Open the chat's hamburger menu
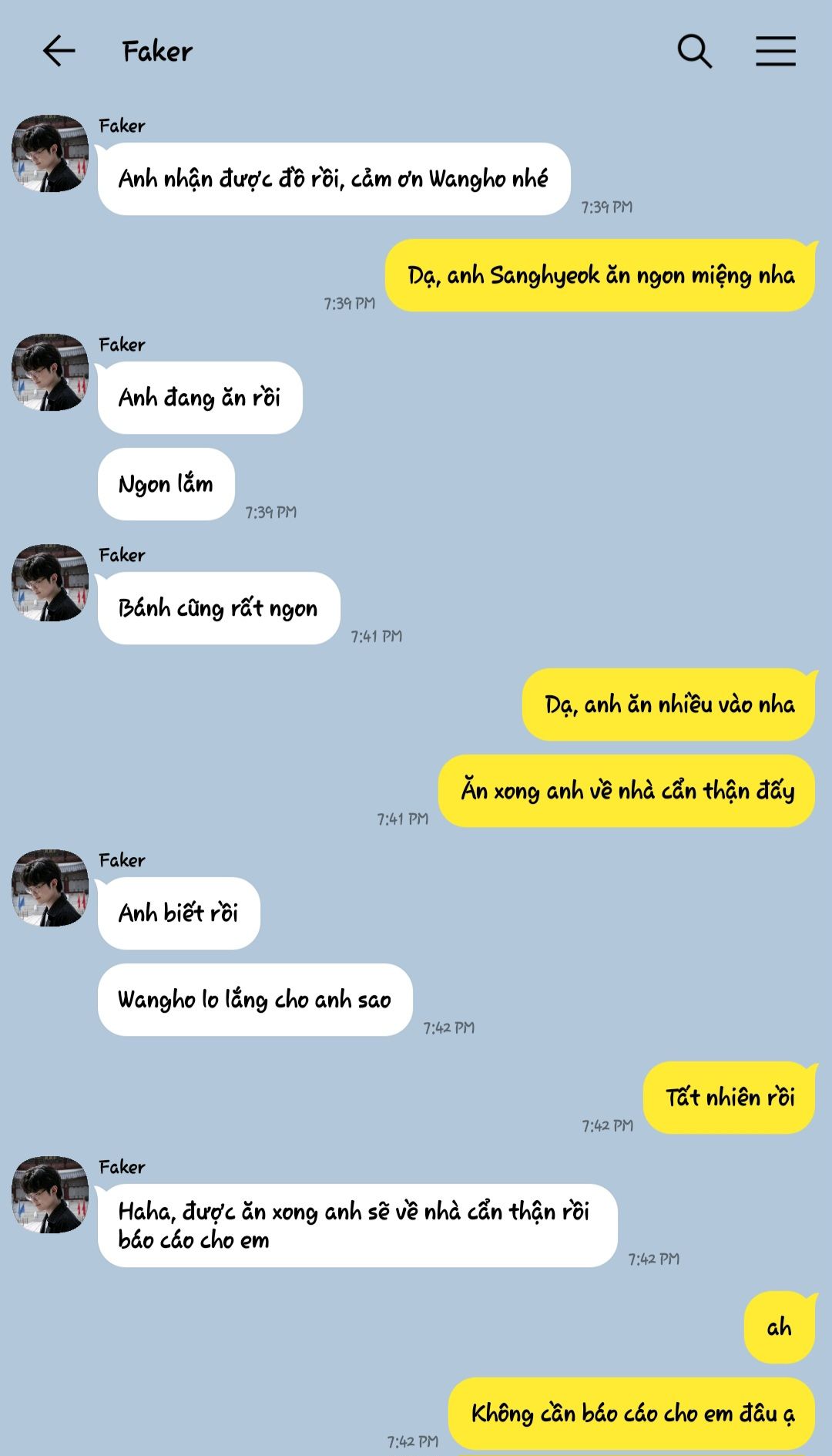Image resolution: width=832 pixels, height=1456 pixels. click(x=775, y=52)
